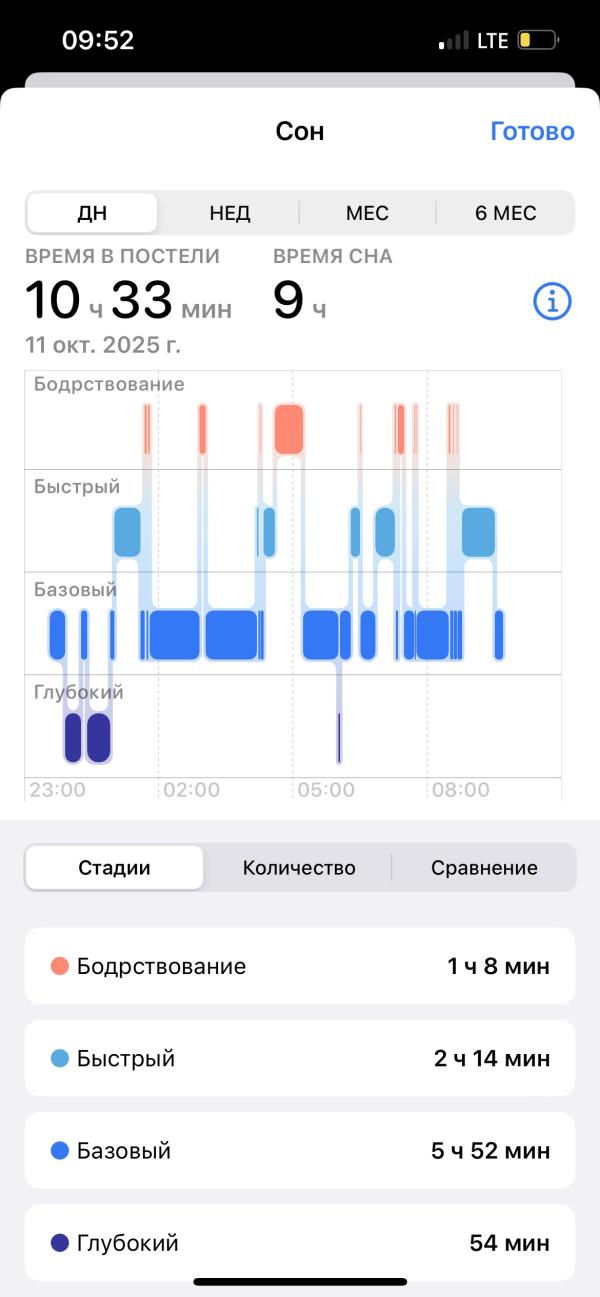Switch to the МЕС month view
The image size is (600, 1297).
367,213
